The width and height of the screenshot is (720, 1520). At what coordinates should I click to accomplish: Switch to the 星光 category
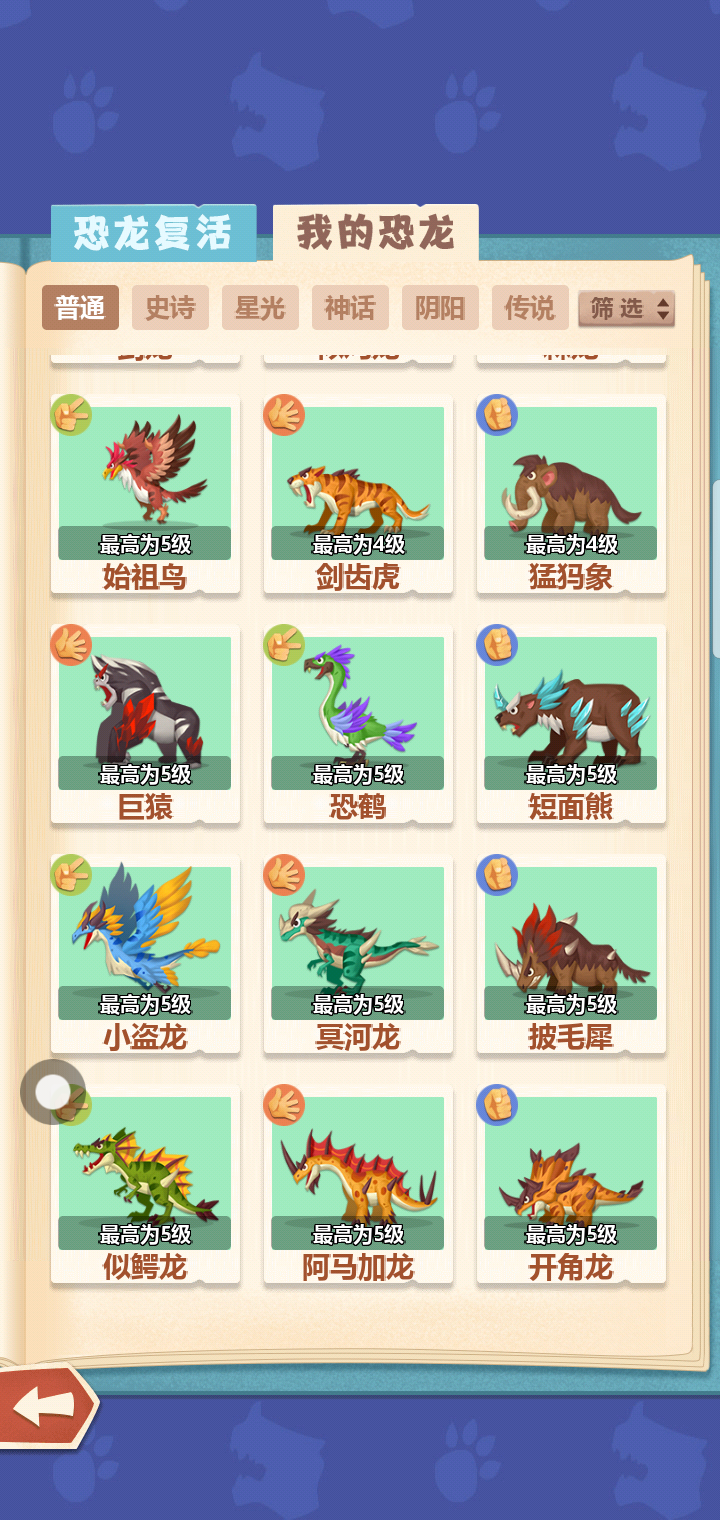click(260, 308)
